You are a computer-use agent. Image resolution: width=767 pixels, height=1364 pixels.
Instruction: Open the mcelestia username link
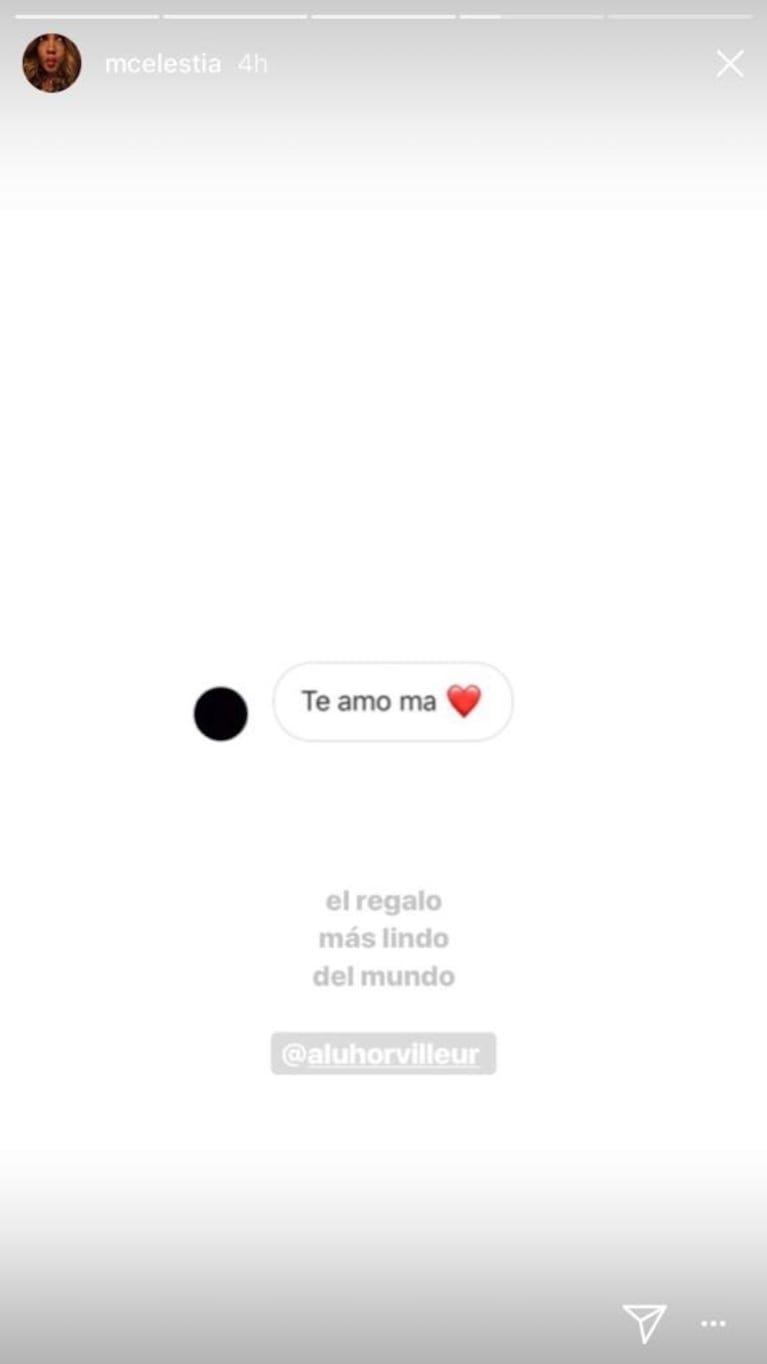pyautogui.click(x=163, y=64)
